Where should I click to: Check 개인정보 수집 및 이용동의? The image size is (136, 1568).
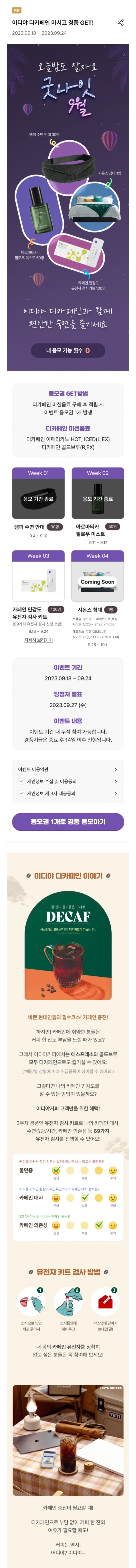(21, 781)
